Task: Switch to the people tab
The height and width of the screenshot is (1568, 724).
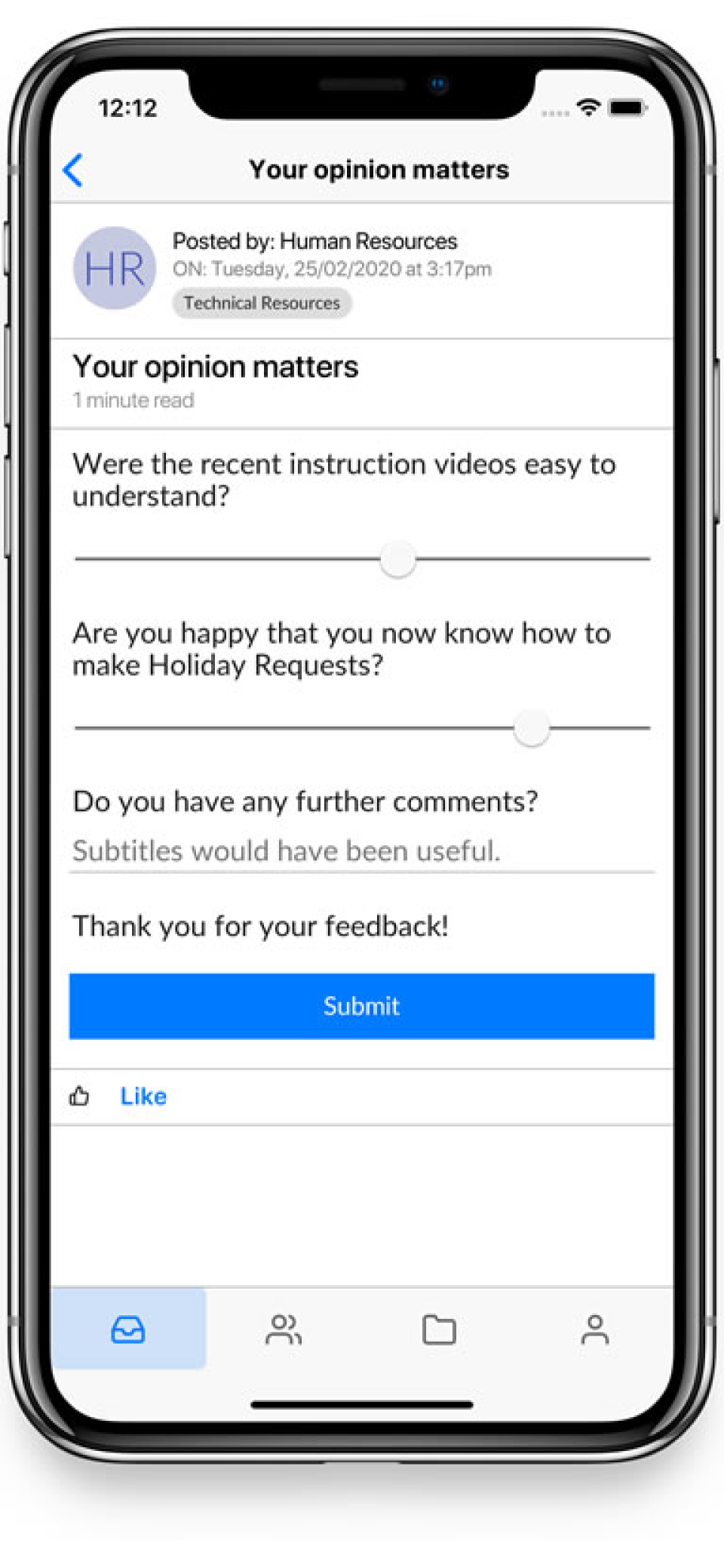Action: pos(284,1330)
